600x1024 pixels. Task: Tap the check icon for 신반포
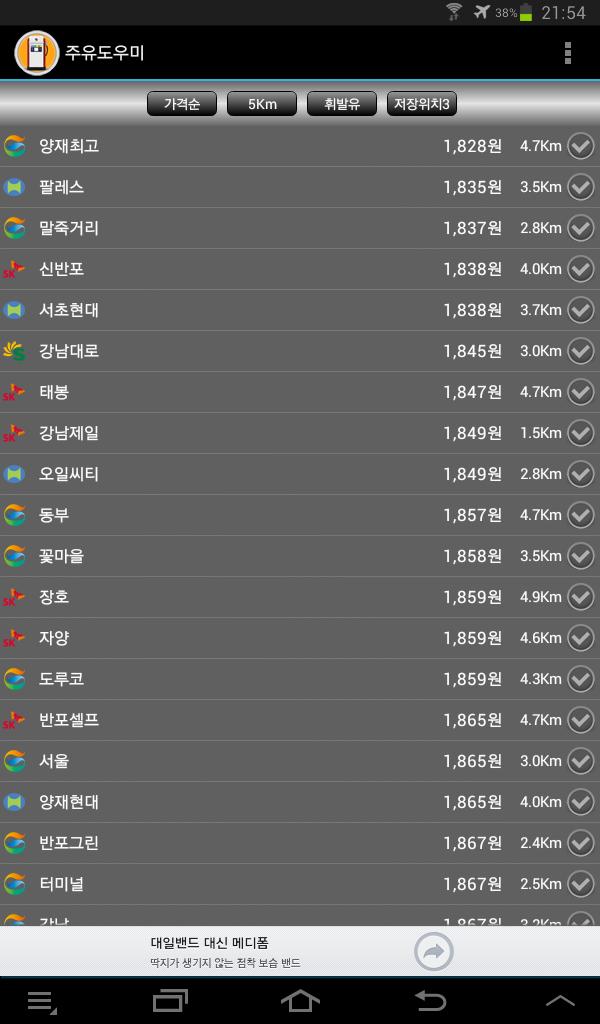[580, 268]
